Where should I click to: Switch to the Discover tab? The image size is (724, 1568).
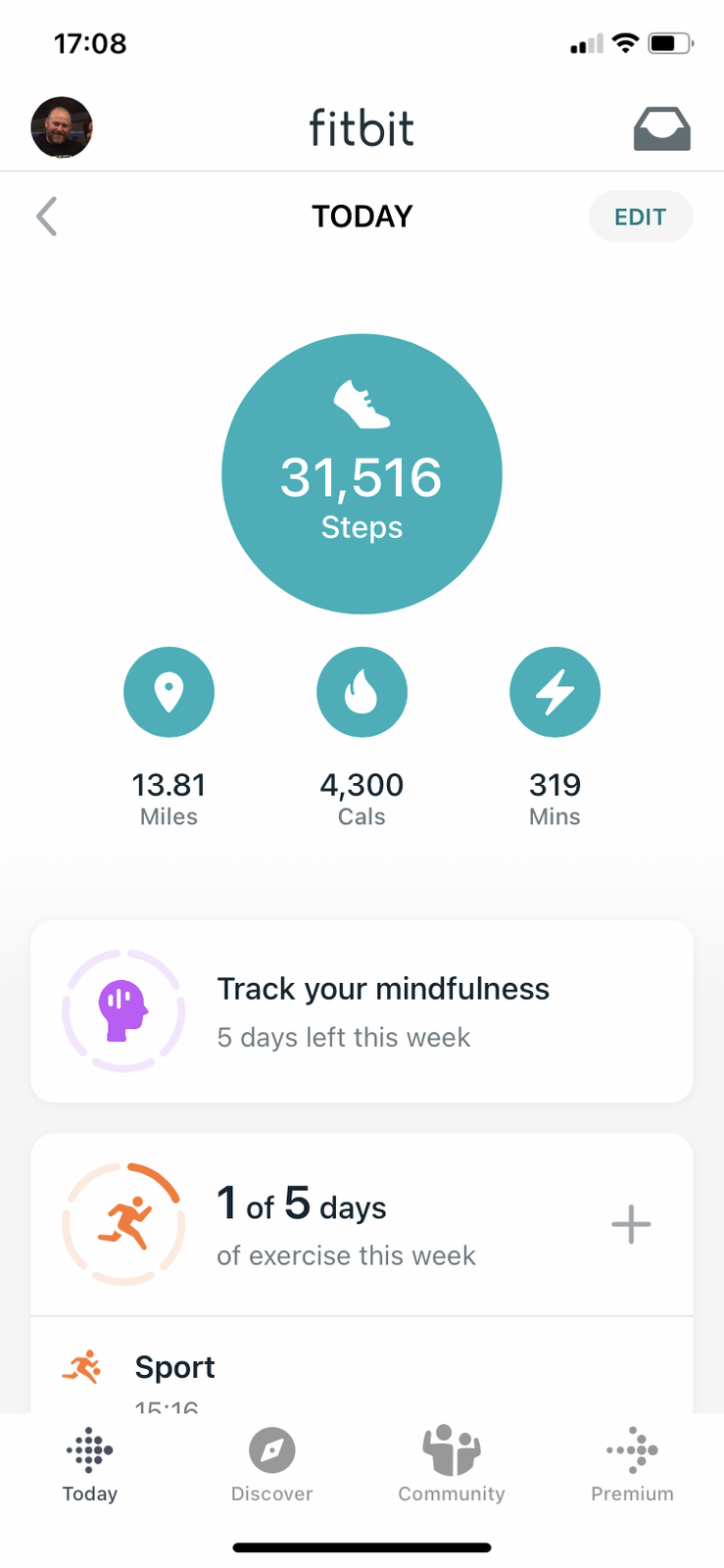tap(271, 1465)
